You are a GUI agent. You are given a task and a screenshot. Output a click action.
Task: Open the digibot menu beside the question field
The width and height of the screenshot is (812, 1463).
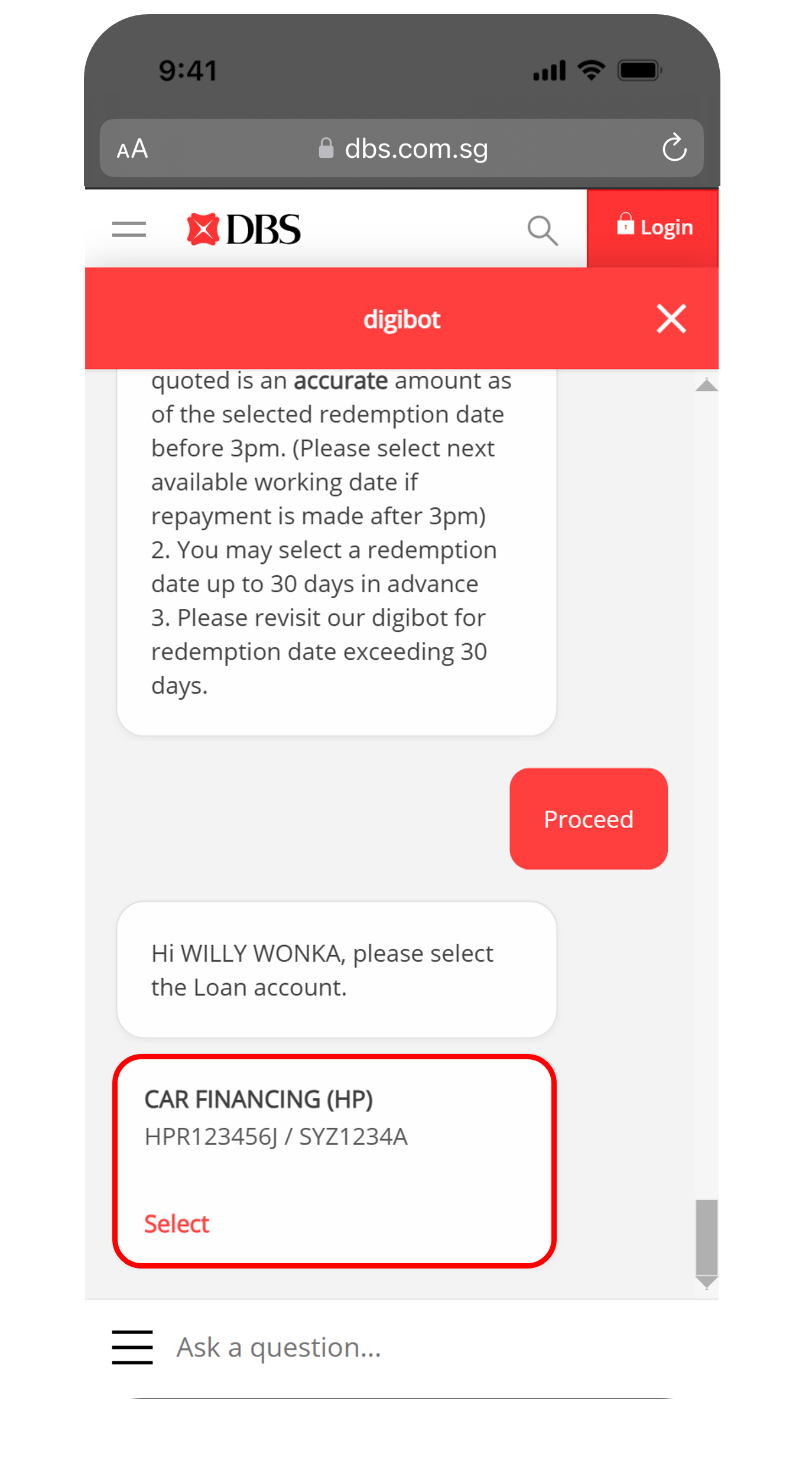coord(132,1347)
